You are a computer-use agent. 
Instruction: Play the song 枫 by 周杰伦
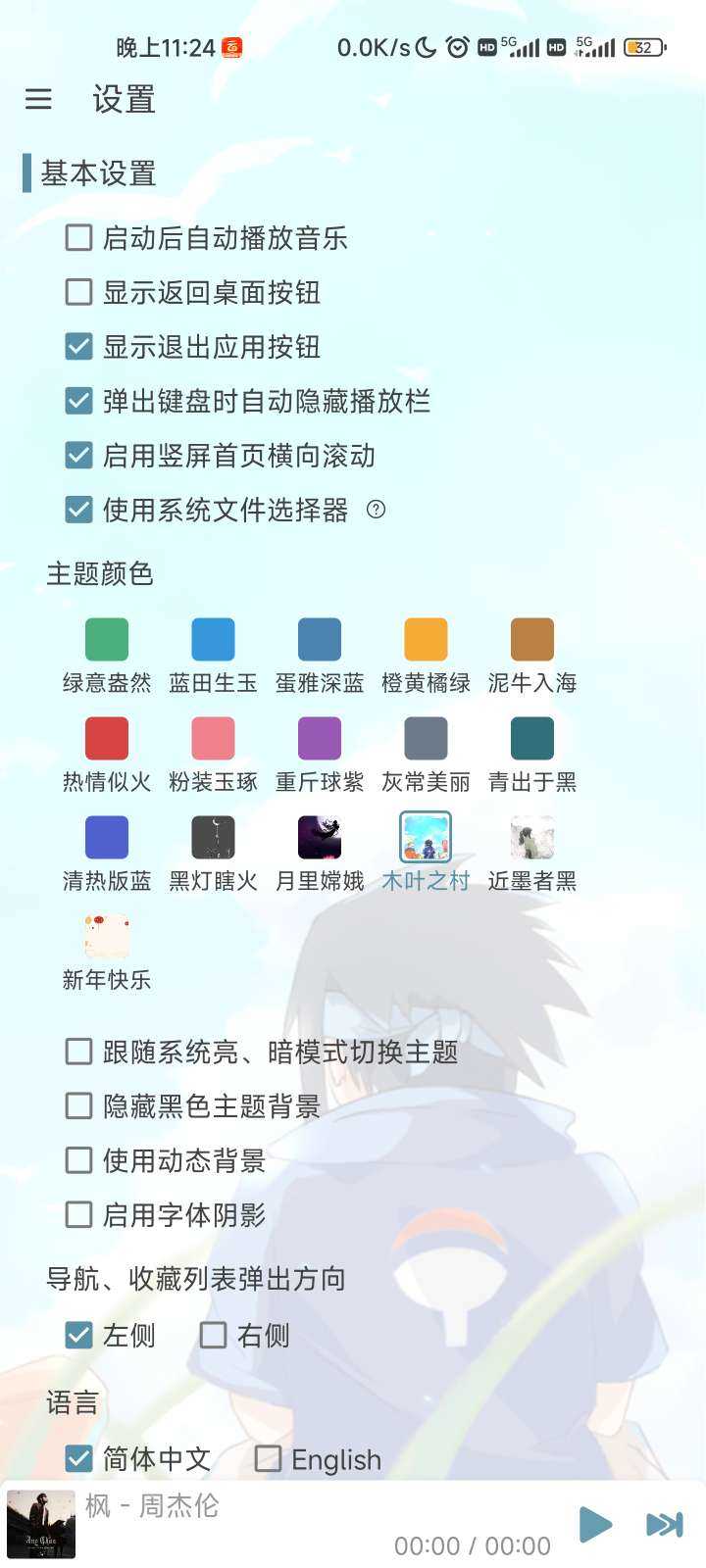(x=594, y=1525)
